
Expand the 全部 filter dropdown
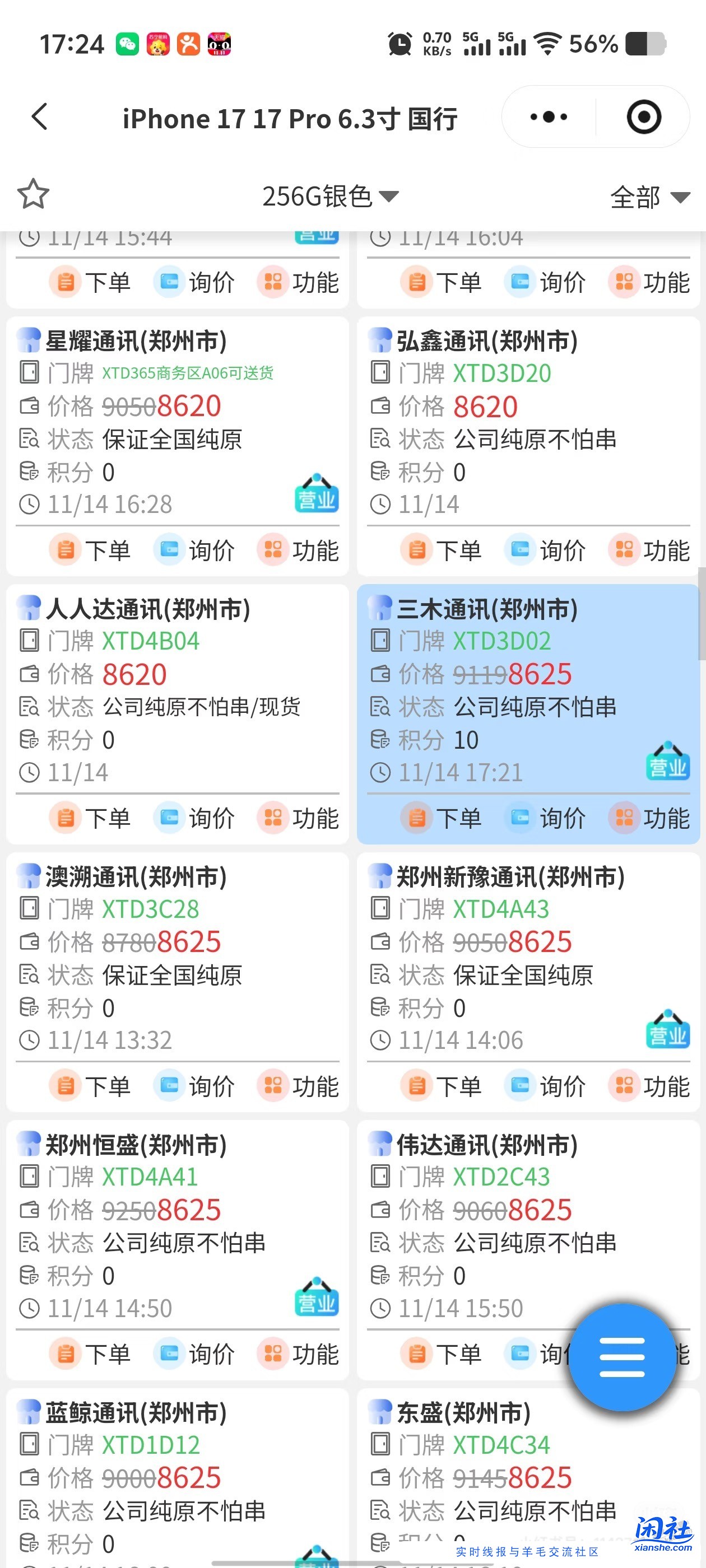pos(649,197)
